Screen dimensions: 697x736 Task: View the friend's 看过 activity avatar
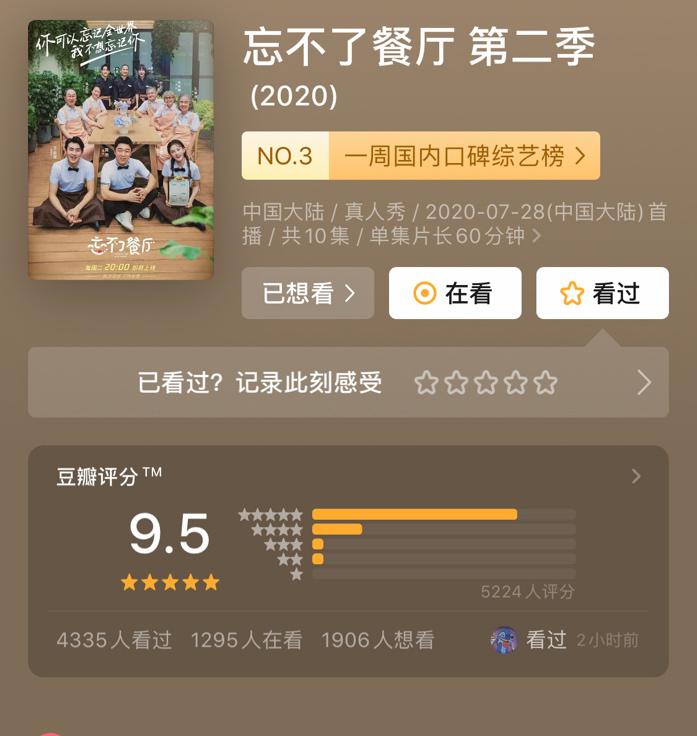point(504,640)
